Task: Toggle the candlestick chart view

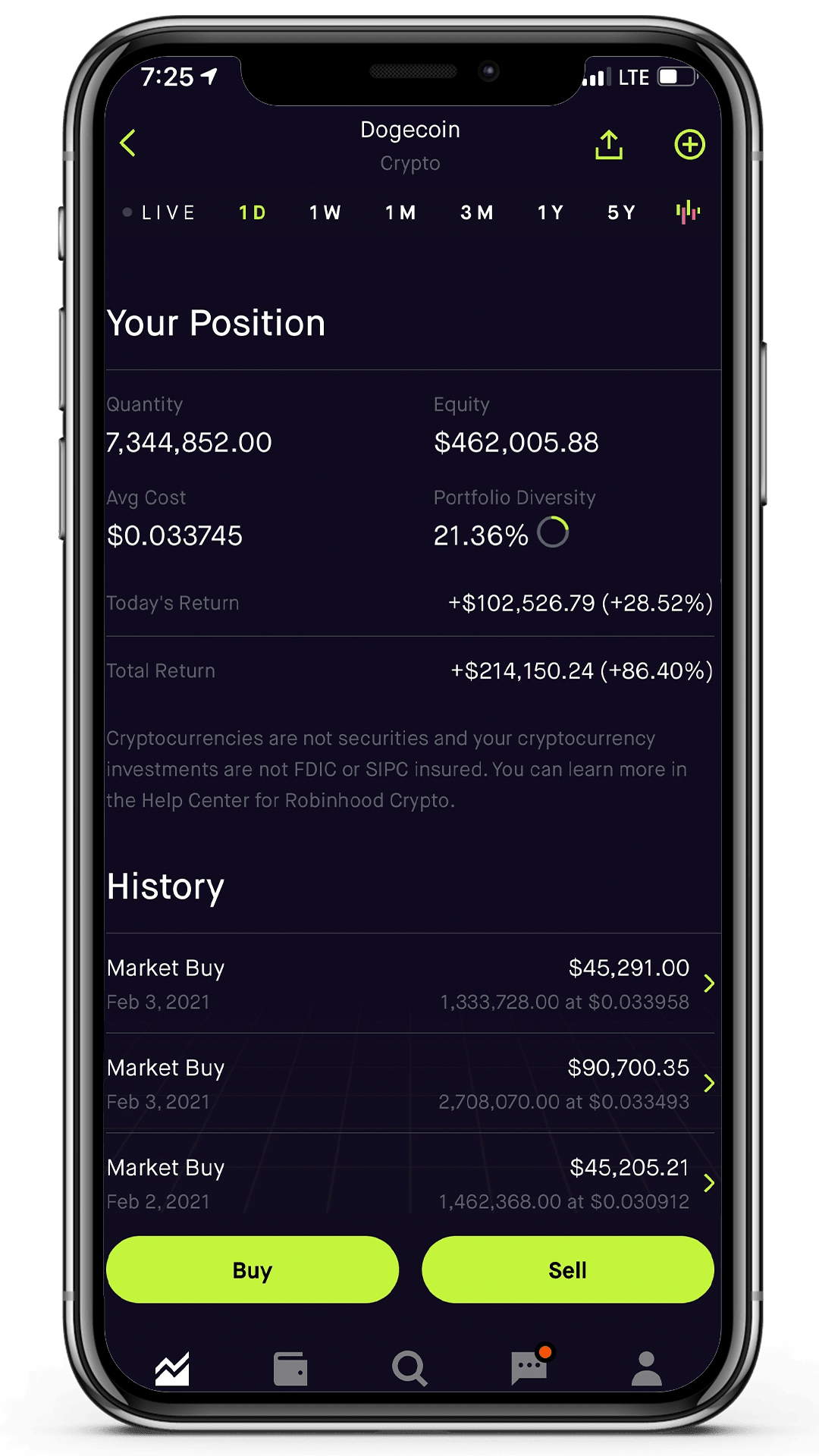Action: coord(688,212)
